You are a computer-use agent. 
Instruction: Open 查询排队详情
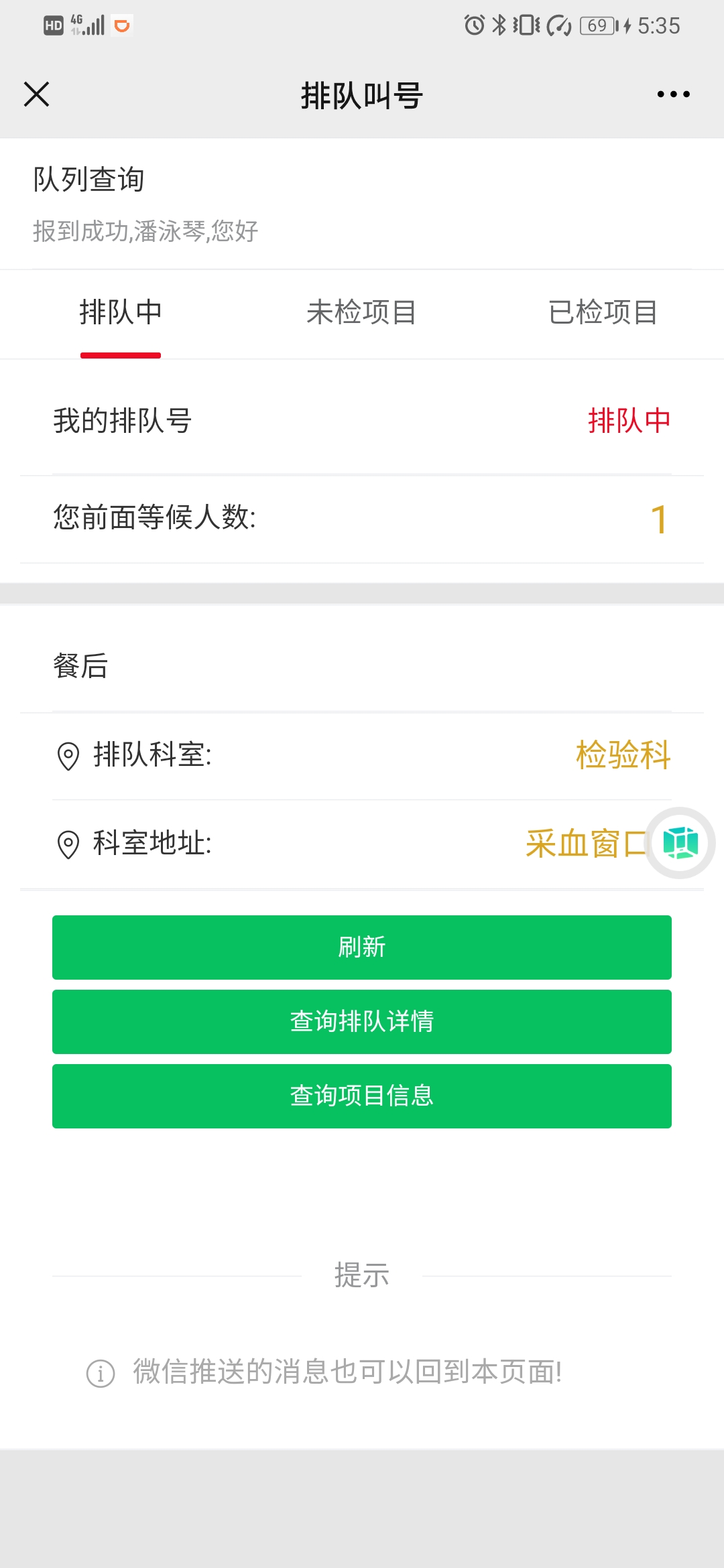tap(362, 1022)
